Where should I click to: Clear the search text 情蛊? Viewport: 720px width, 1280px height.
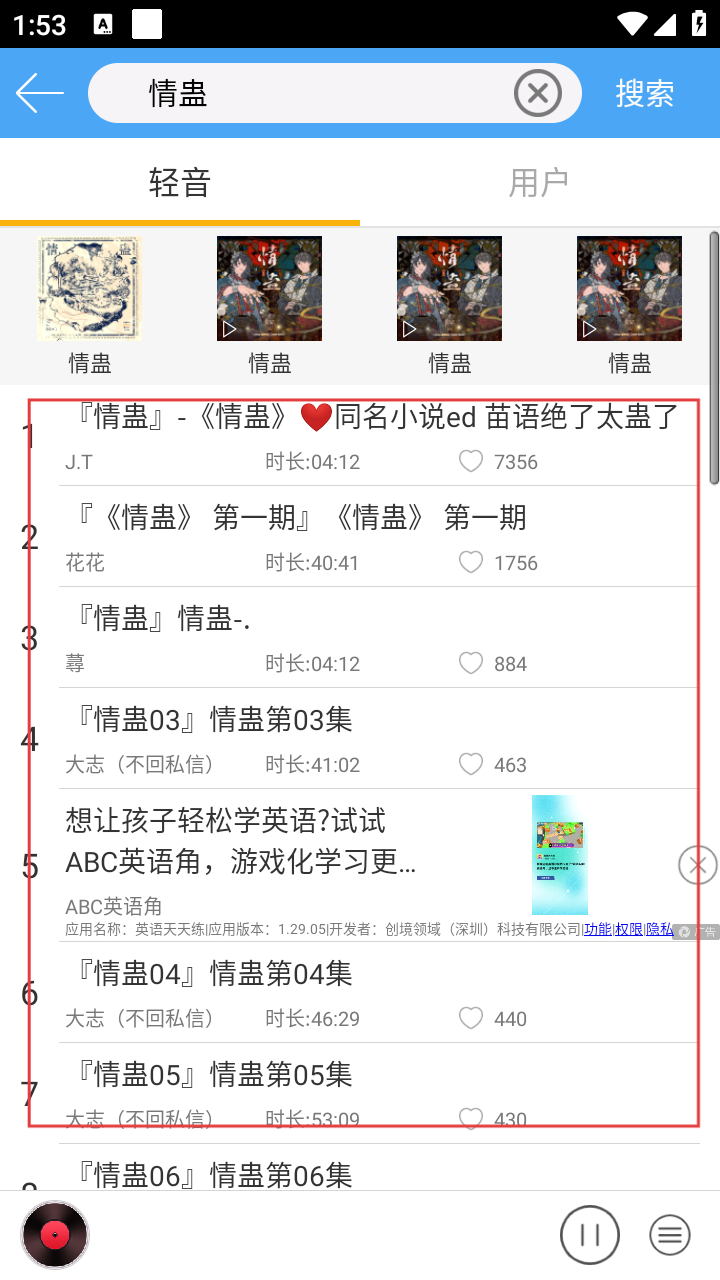point(538,93)
